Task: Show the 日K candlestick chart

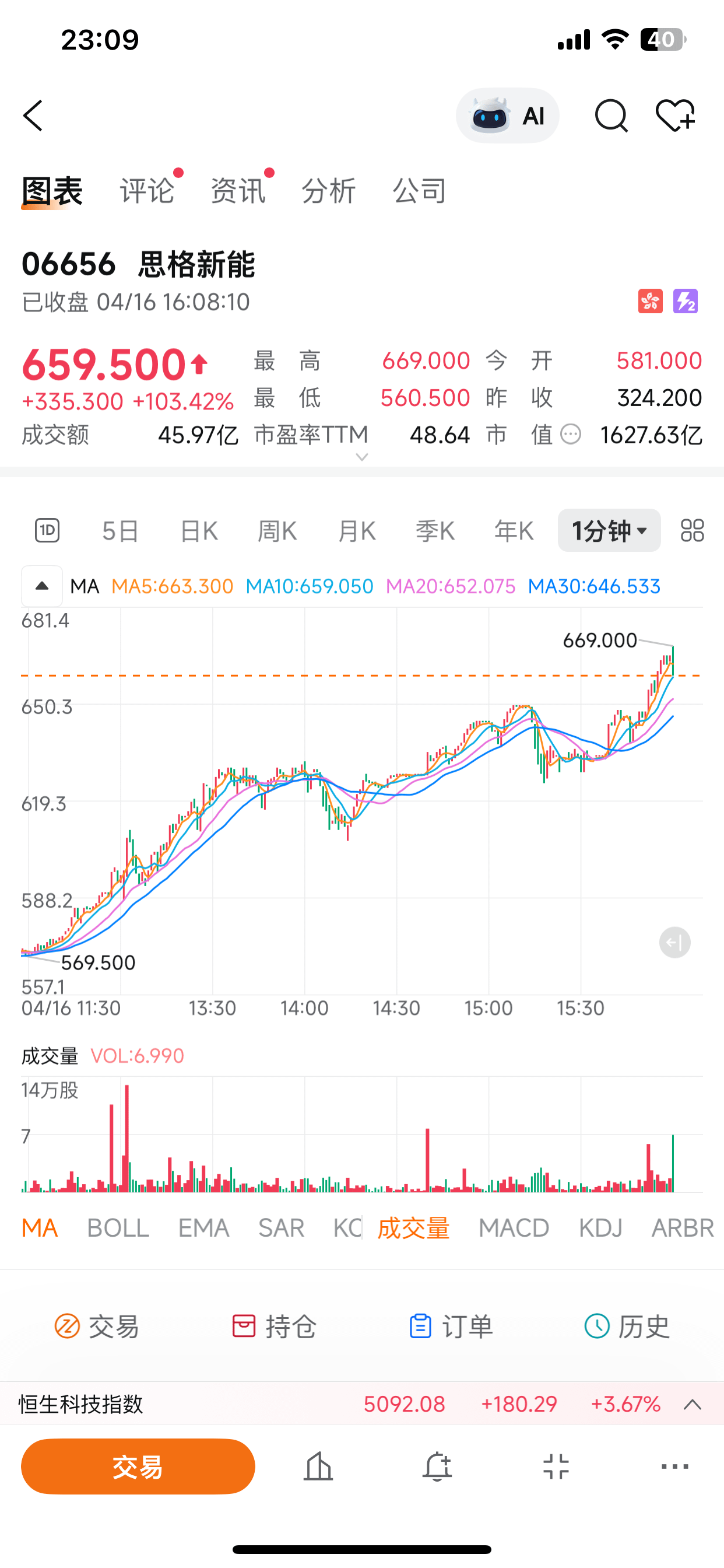Action: [199, 531]
